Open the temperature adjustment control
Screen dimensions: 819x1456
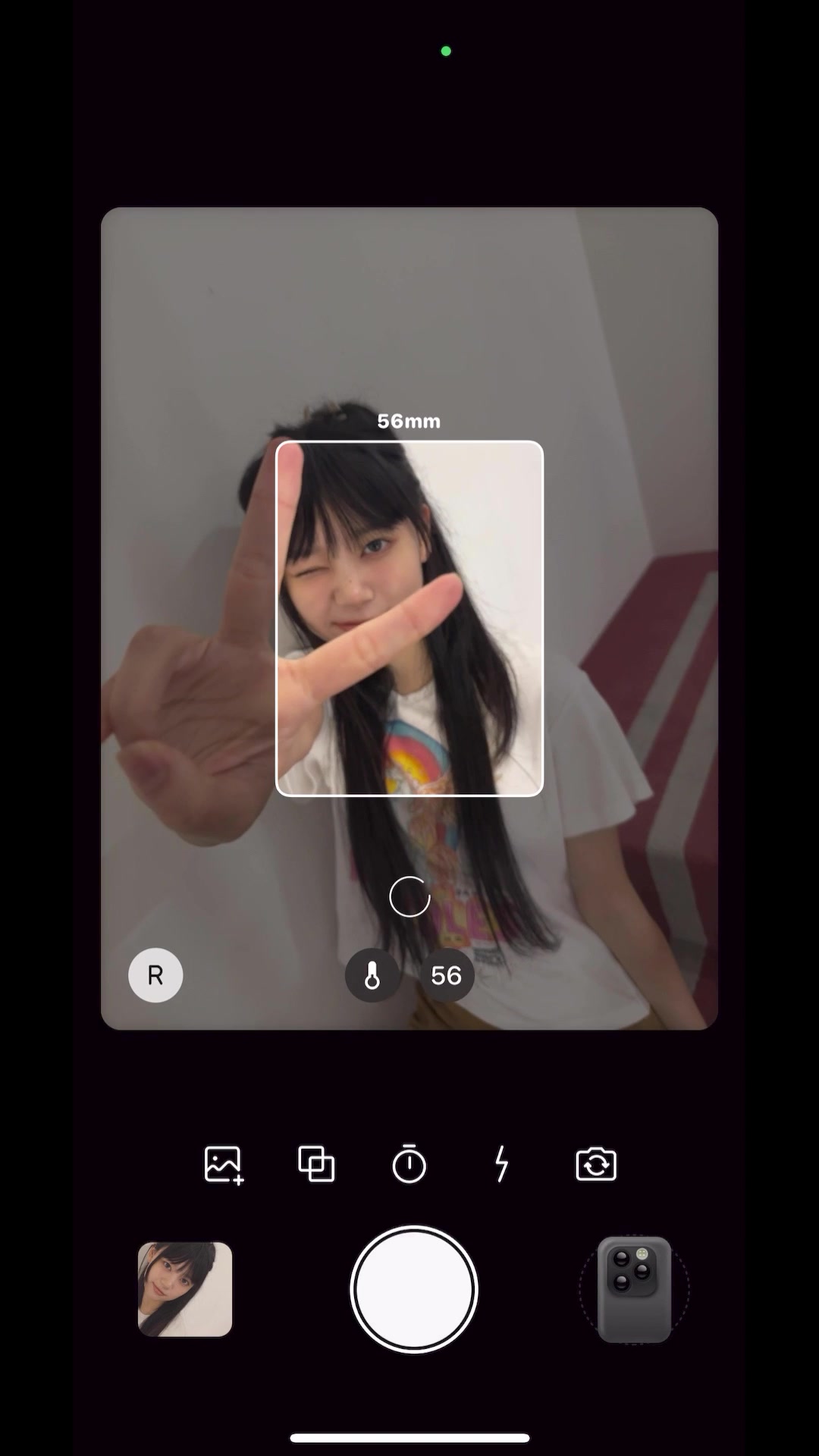tap(372, 975)
